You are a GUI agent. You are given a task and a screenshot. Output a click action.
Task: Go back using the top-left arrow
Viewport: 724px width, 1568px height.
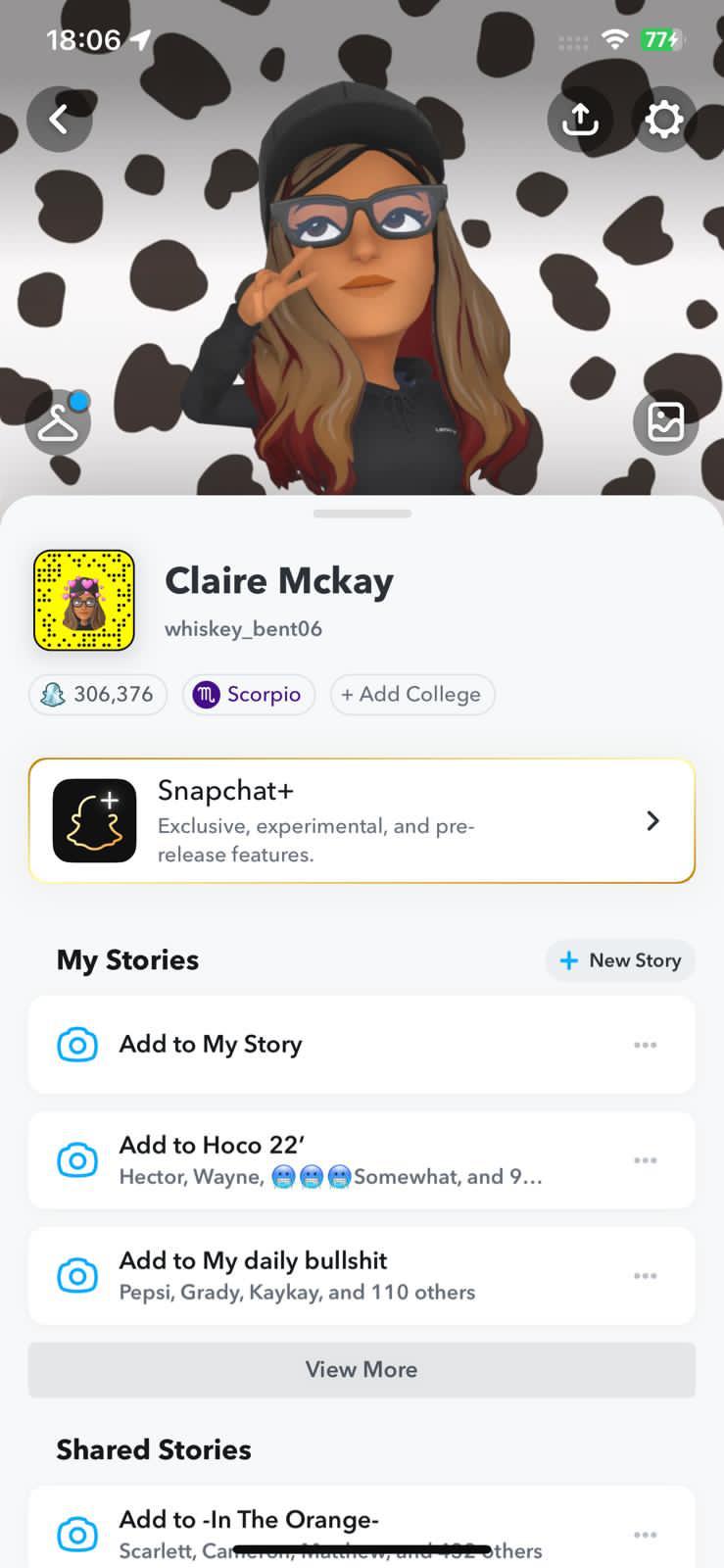pos(60,120)
